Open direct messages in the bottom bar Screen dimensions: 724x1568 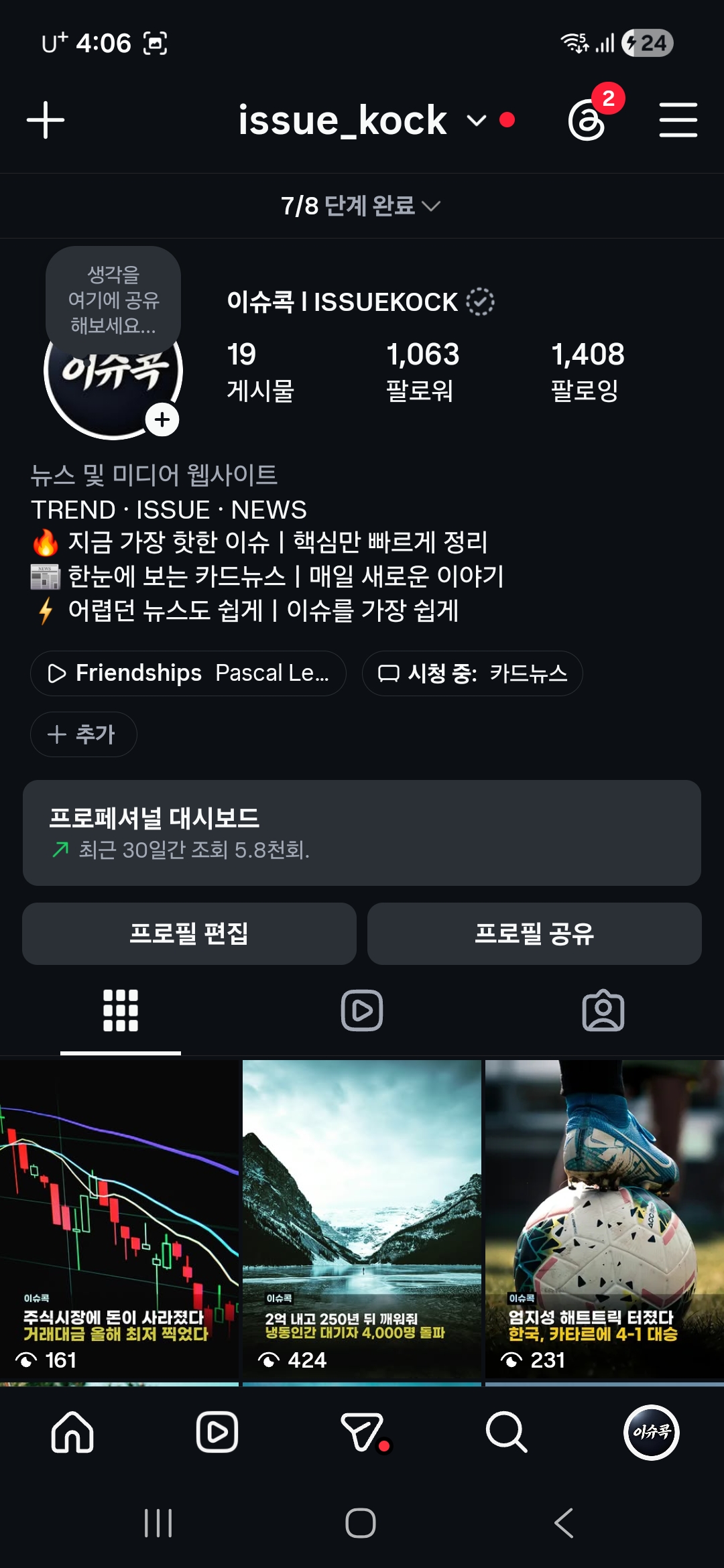(363, 1433)
